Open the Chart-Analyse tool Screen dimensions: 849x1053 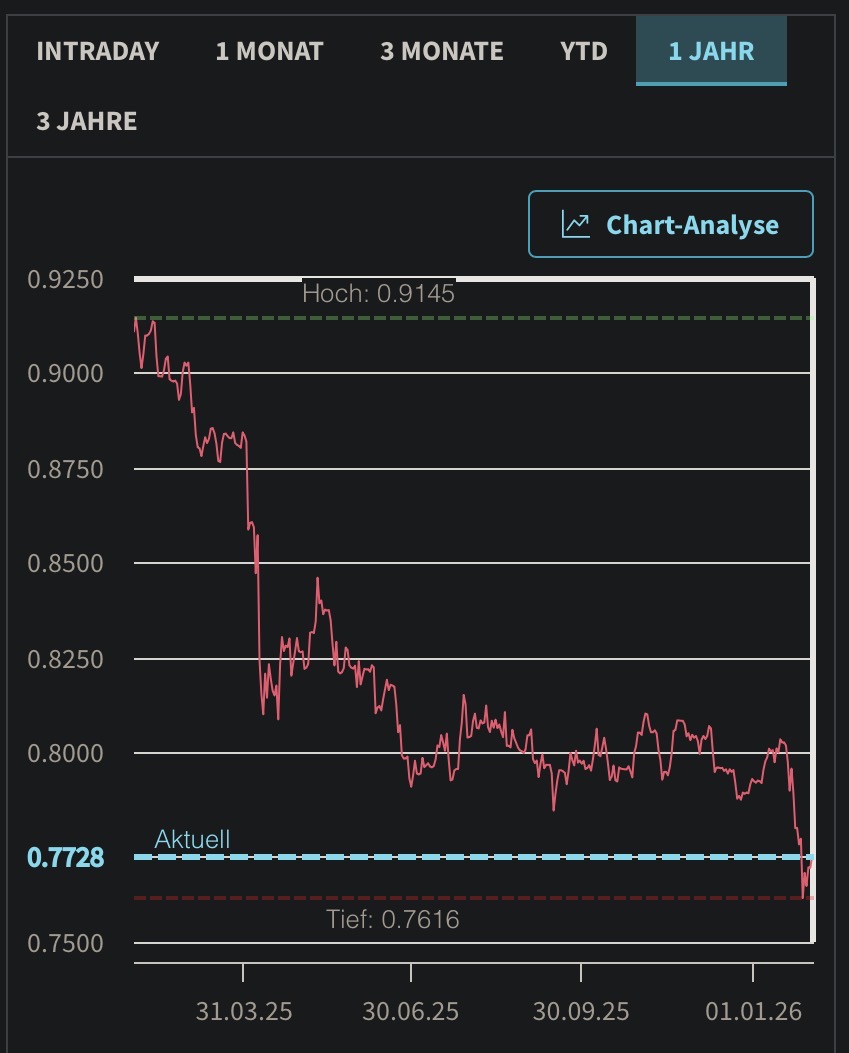pos(670,224)
